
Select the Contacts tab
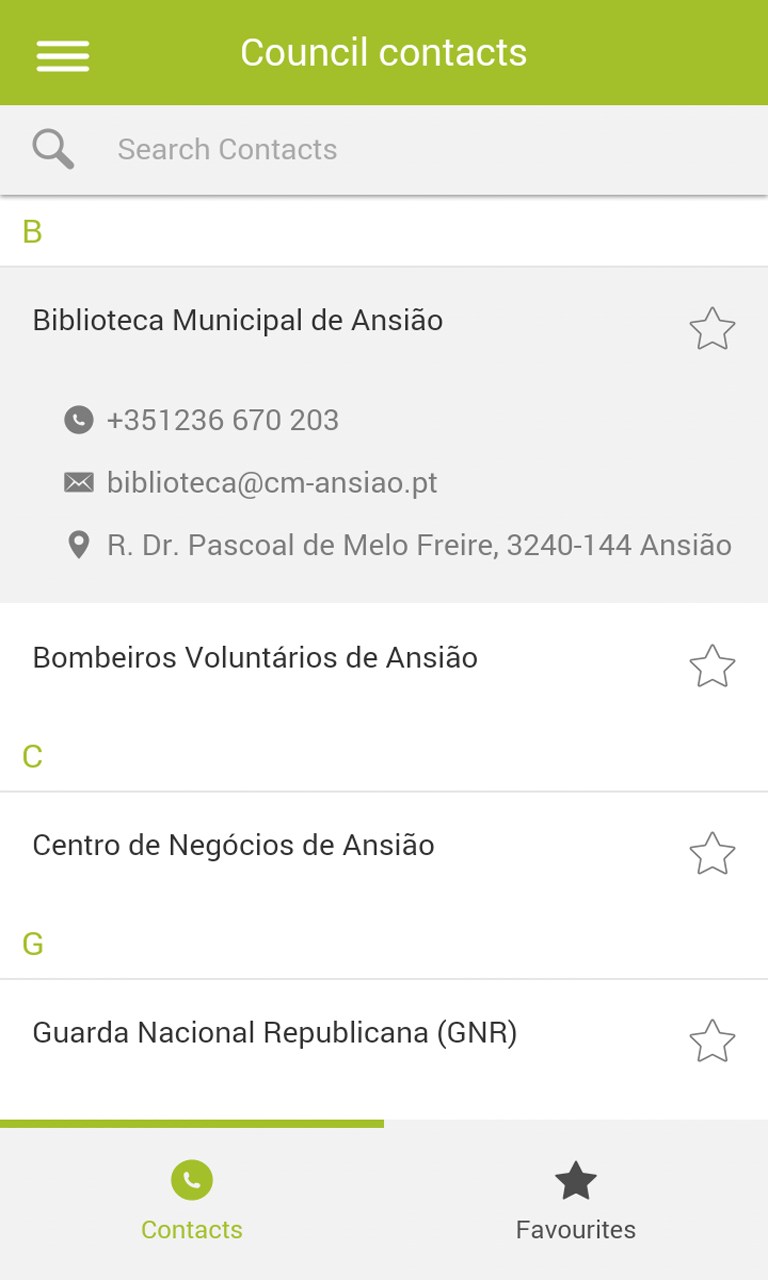[192, 1201]
